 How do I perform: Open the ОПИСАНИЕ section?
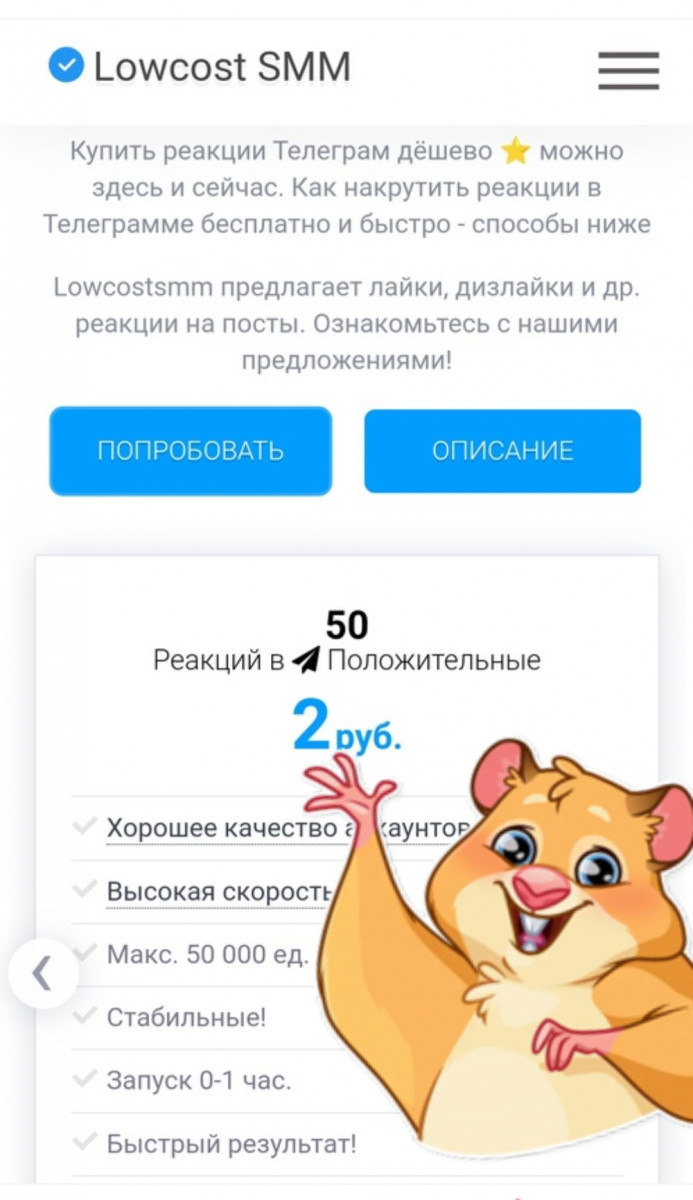(502, 451)
